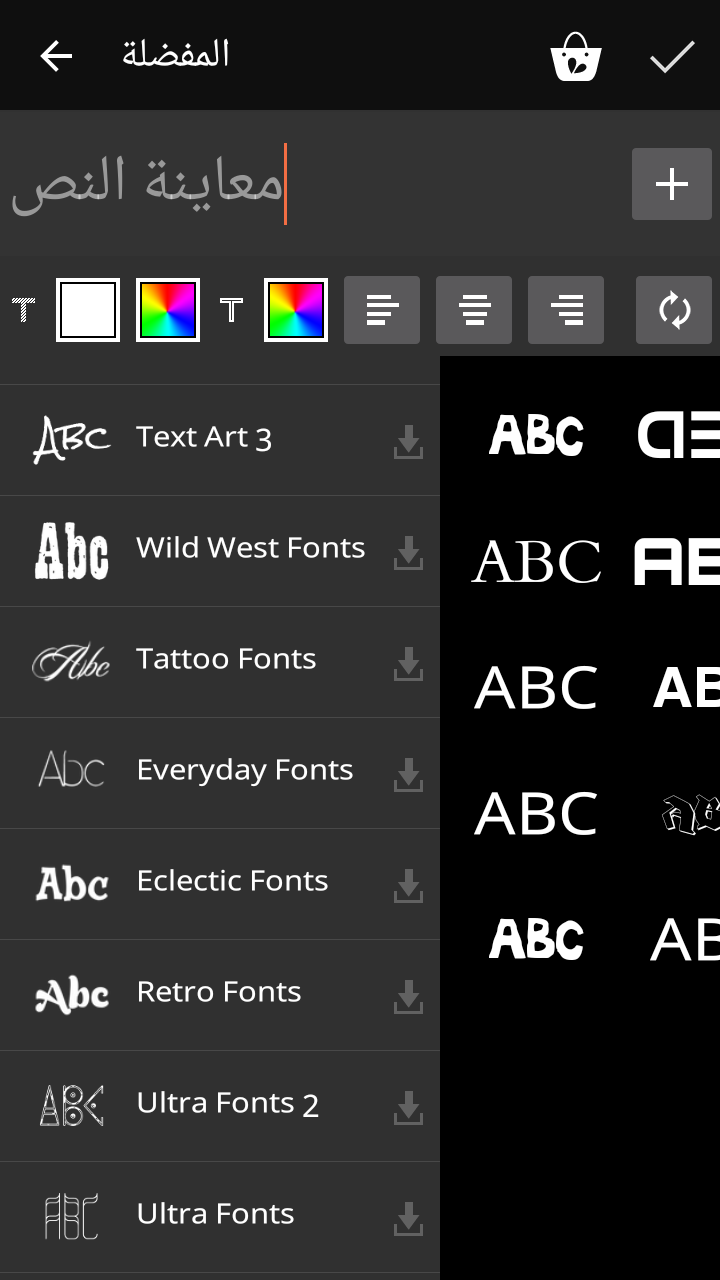Align text to the left
The height and width of the screenshot is (1280, 720).
(x=382, y=310)
